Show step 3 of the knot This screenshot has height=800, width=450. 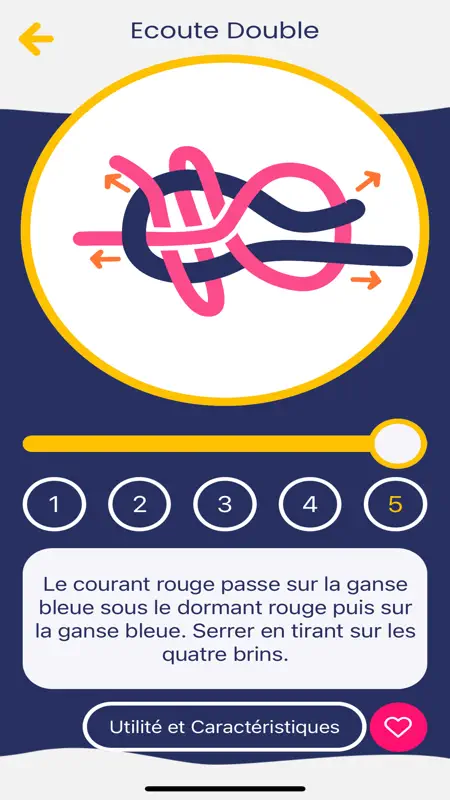(x=224, y=505)
